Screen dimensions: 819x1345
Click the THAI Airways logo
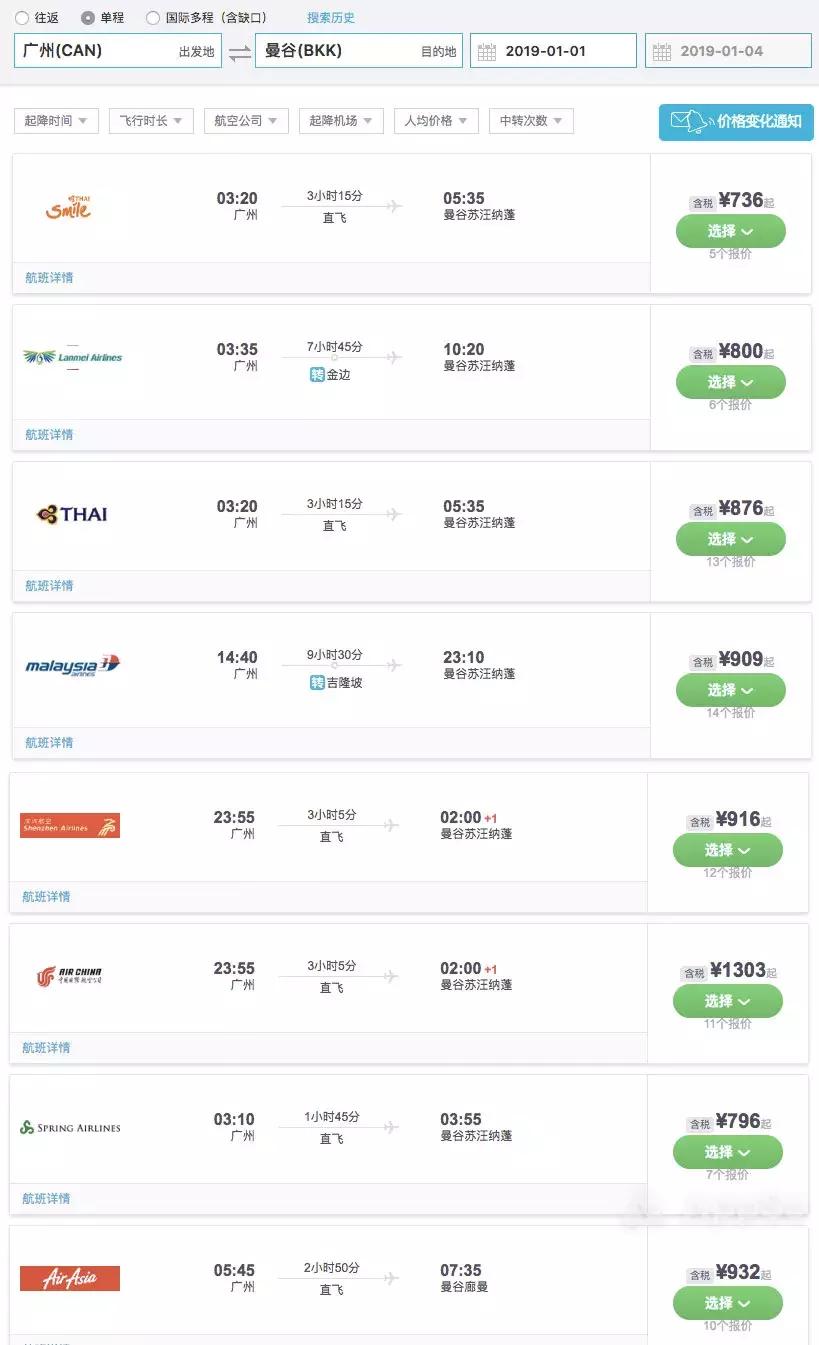(x=70, y=514)
